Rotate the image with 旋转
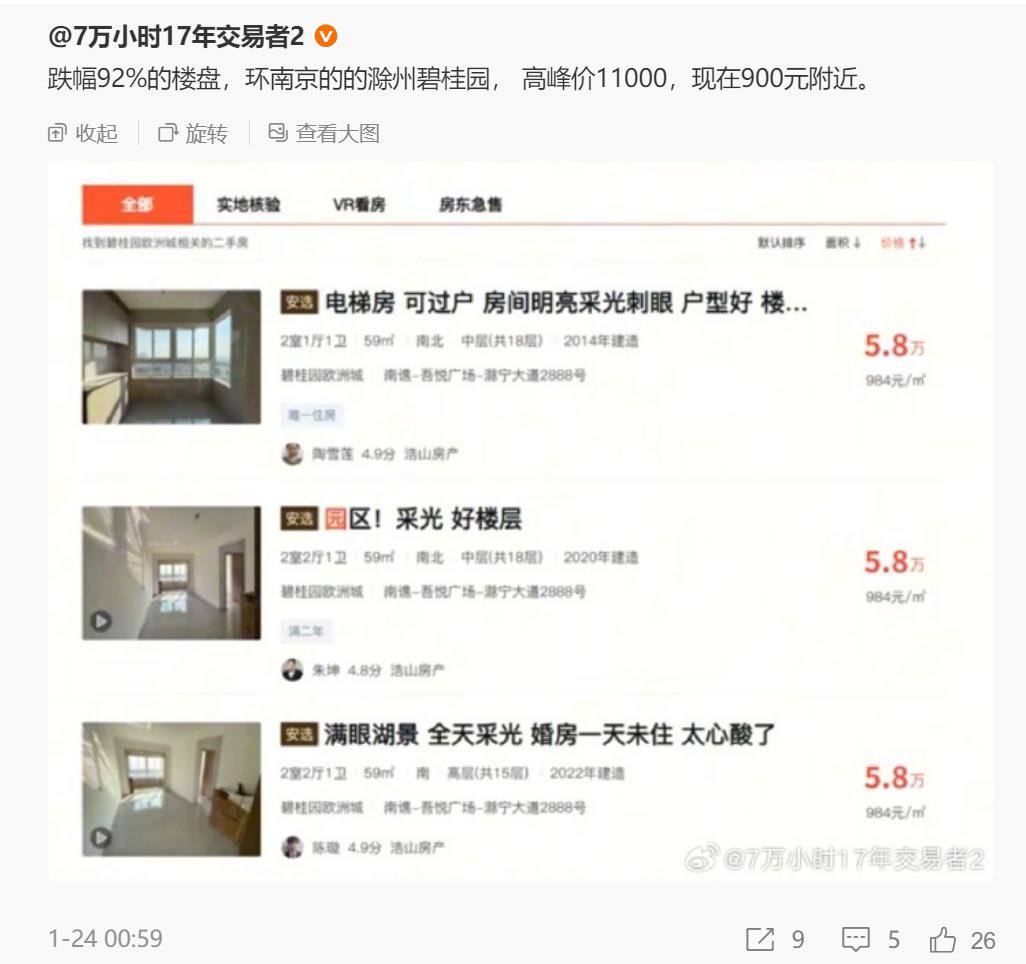The height and width of the screenshot is (964, 1026). 193,134
